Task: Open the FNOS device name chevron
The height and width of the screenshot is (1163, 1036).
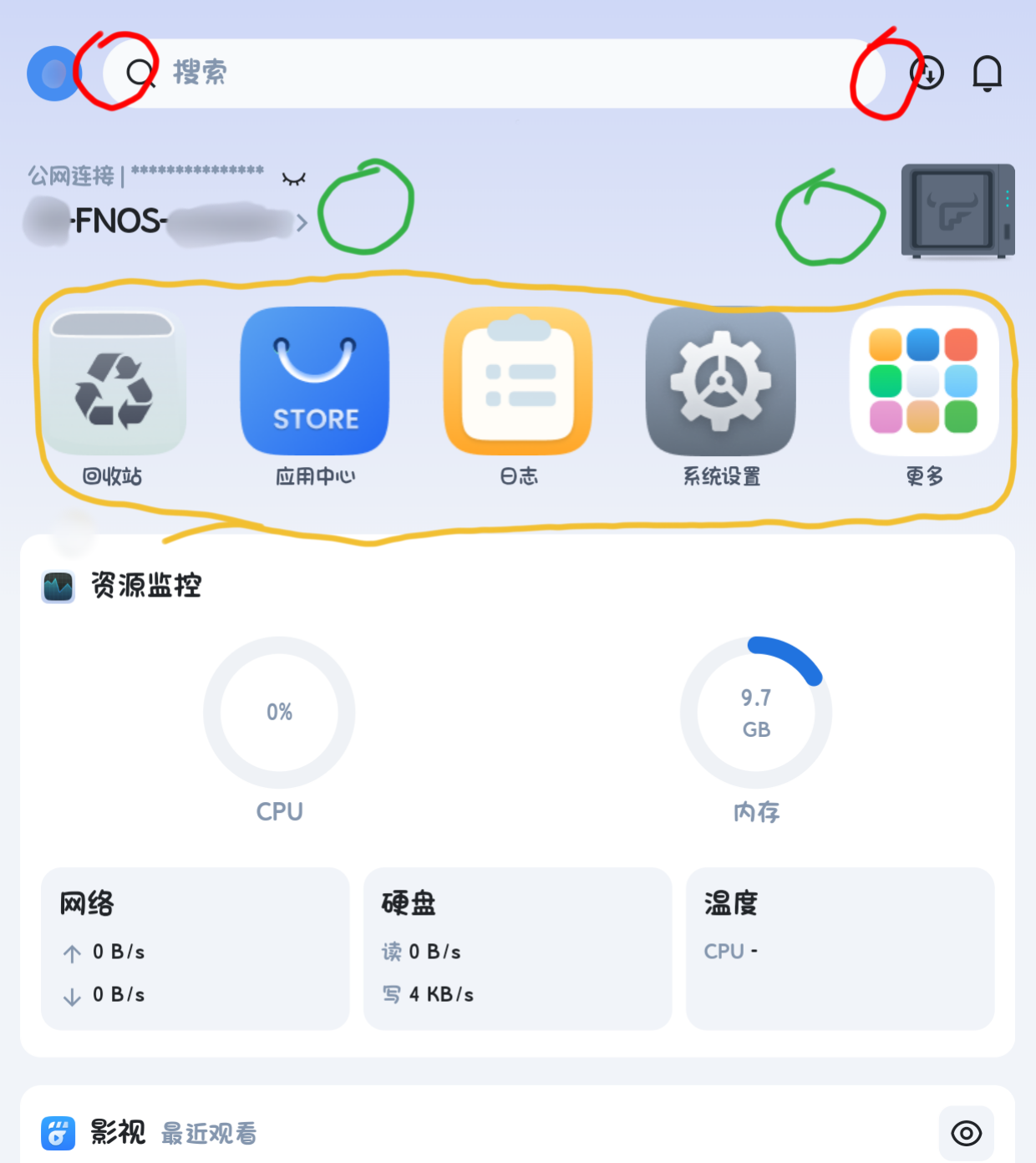Action: pos(302,222)
